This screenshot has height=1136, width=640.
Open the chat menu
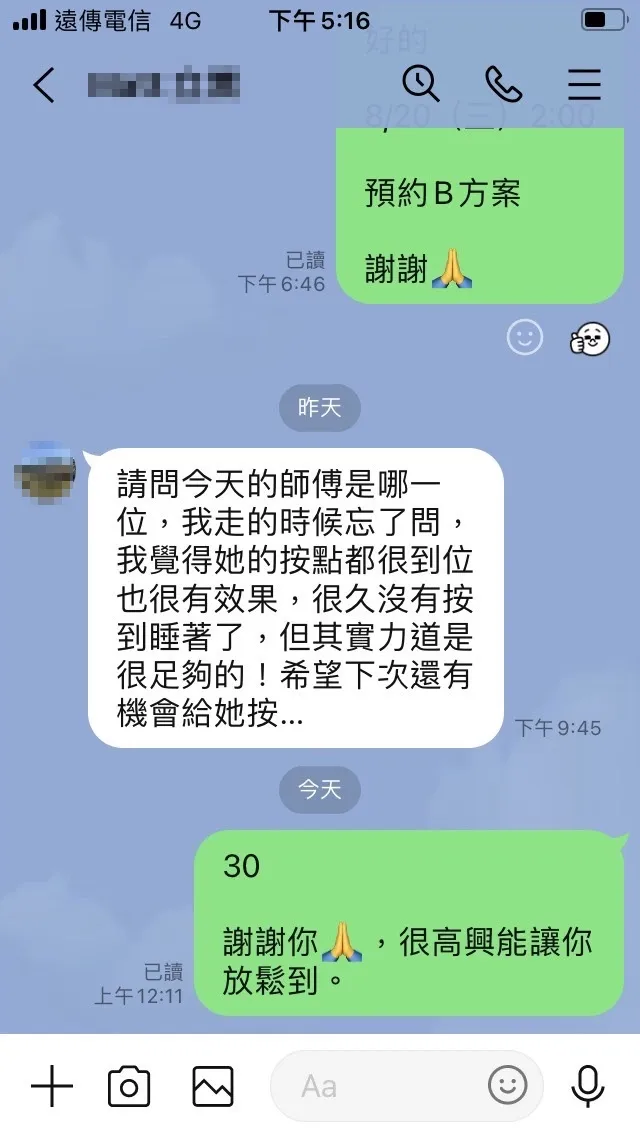point(585,85)
